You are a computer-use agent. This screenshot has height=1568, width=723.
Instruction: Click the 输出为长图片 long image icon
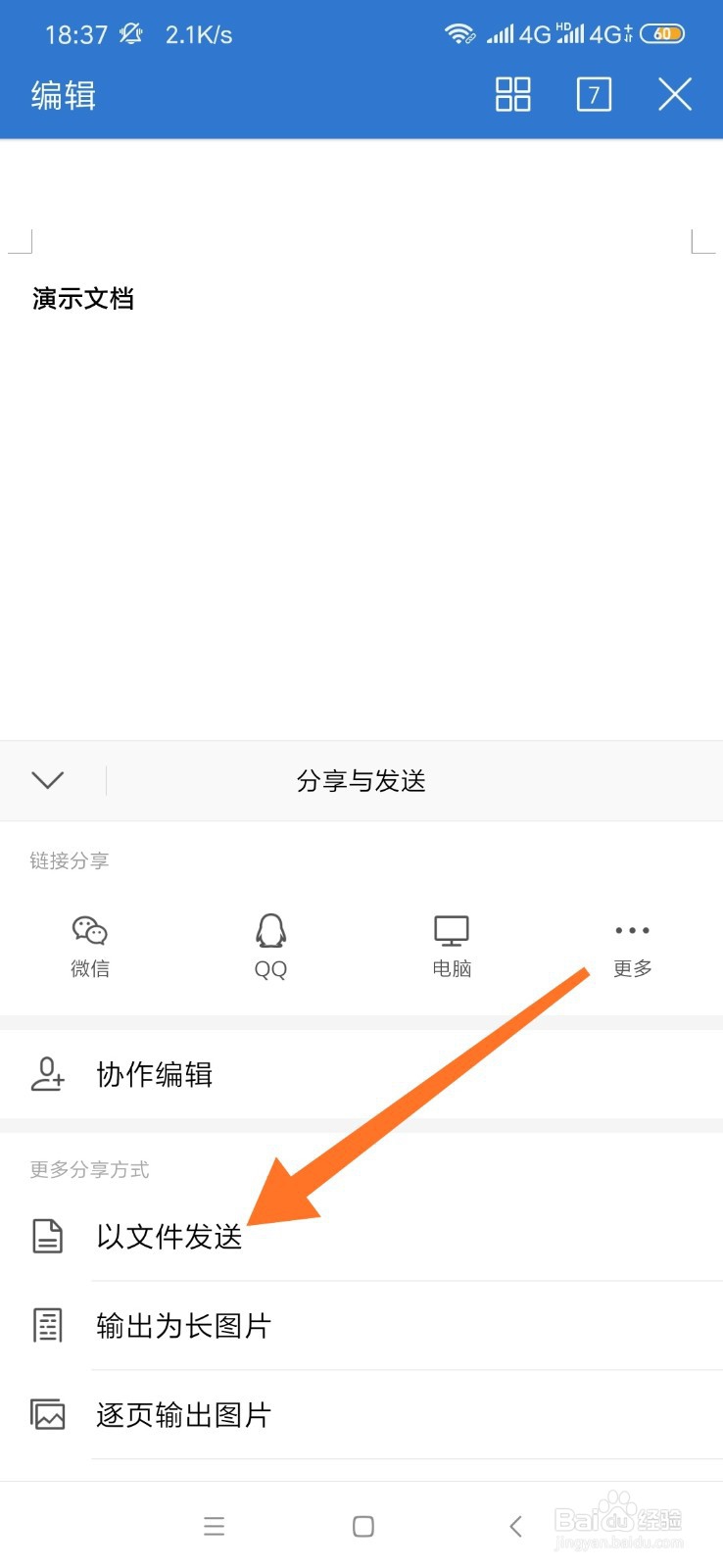pos(47,1325)
